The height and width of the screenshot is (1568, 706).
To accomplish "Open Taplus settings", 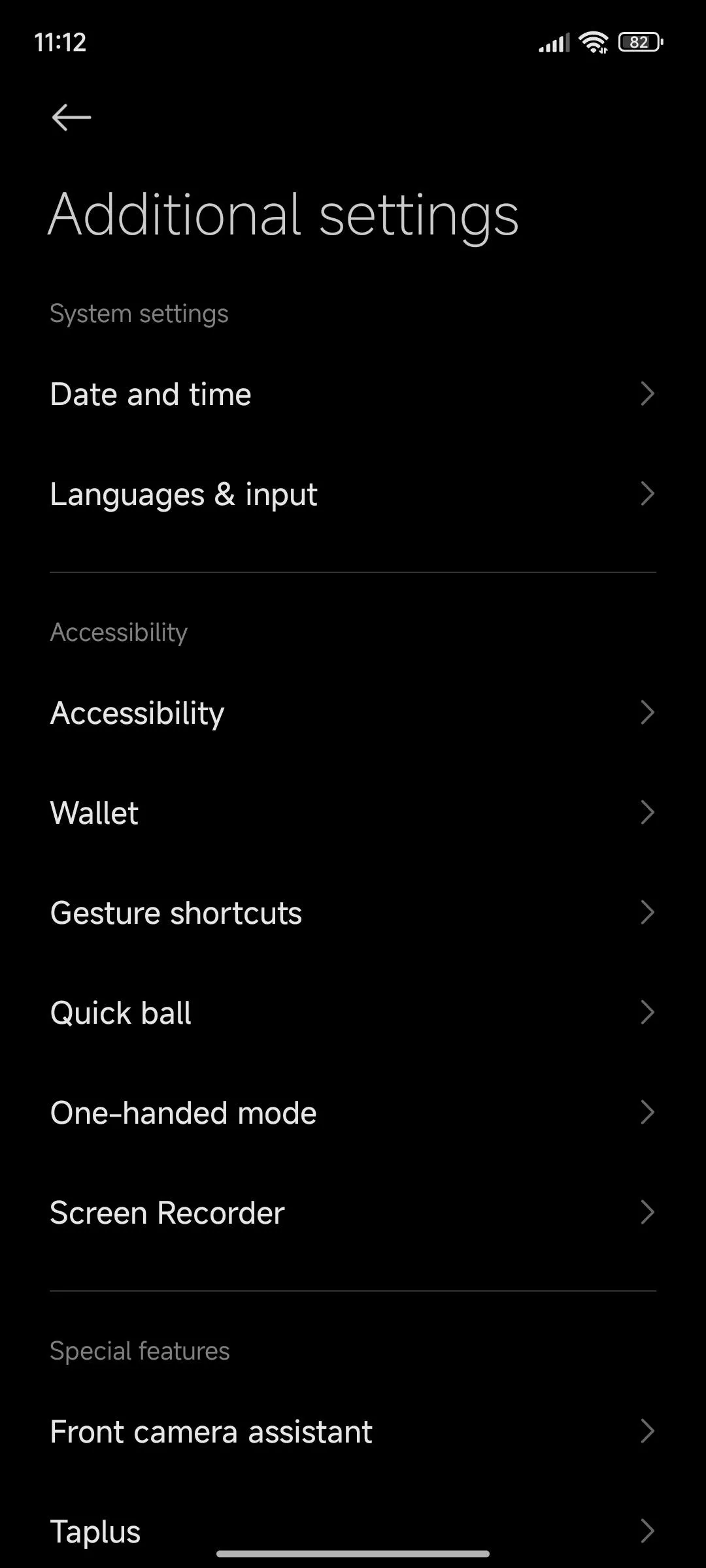I will point(353,1525).
